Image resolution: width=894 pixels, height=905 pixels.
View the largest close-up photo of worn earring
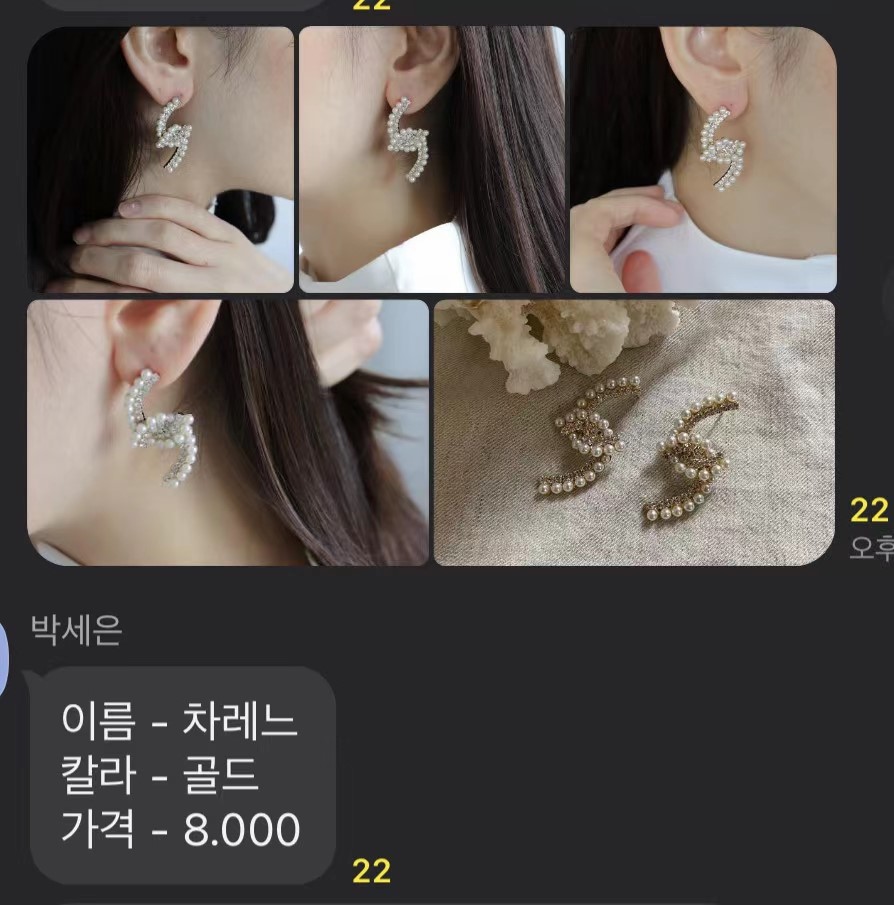click(227, 432)
